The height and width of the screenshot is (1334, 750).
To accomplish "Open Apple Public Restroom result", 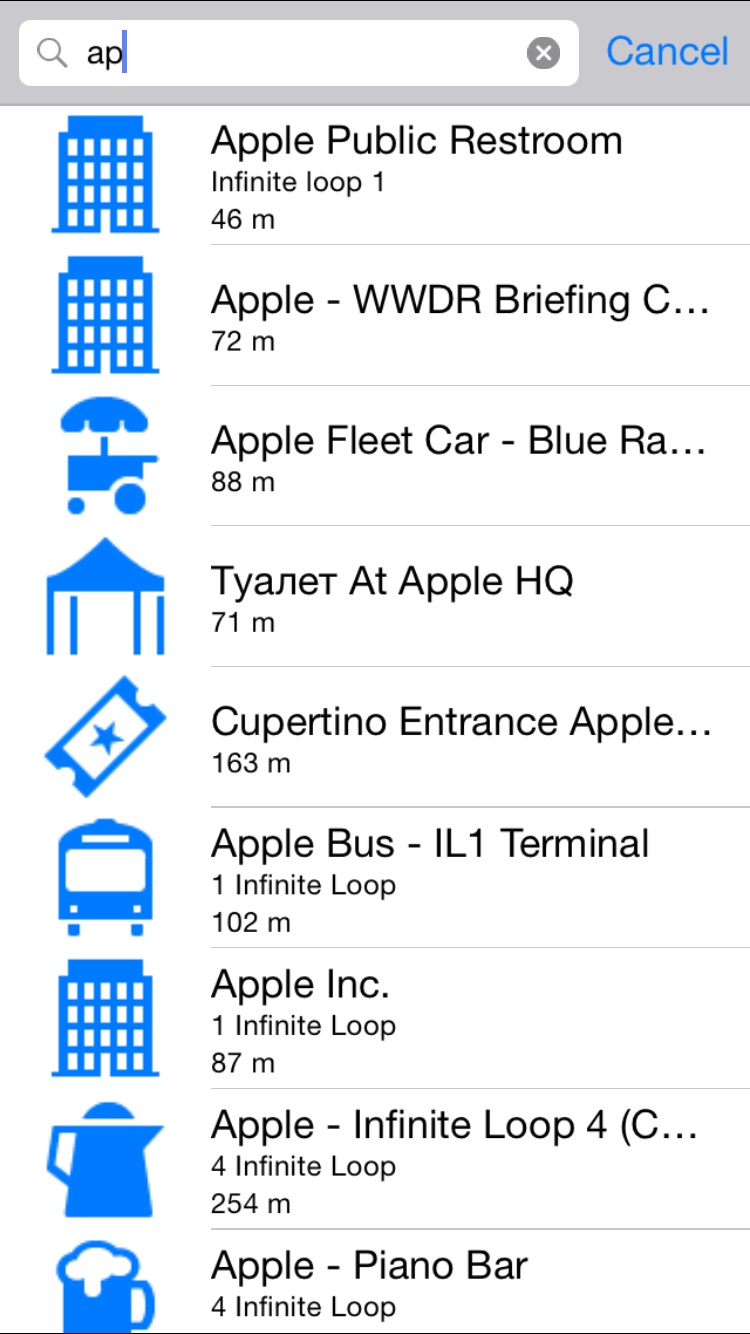I will coord(416,176).
